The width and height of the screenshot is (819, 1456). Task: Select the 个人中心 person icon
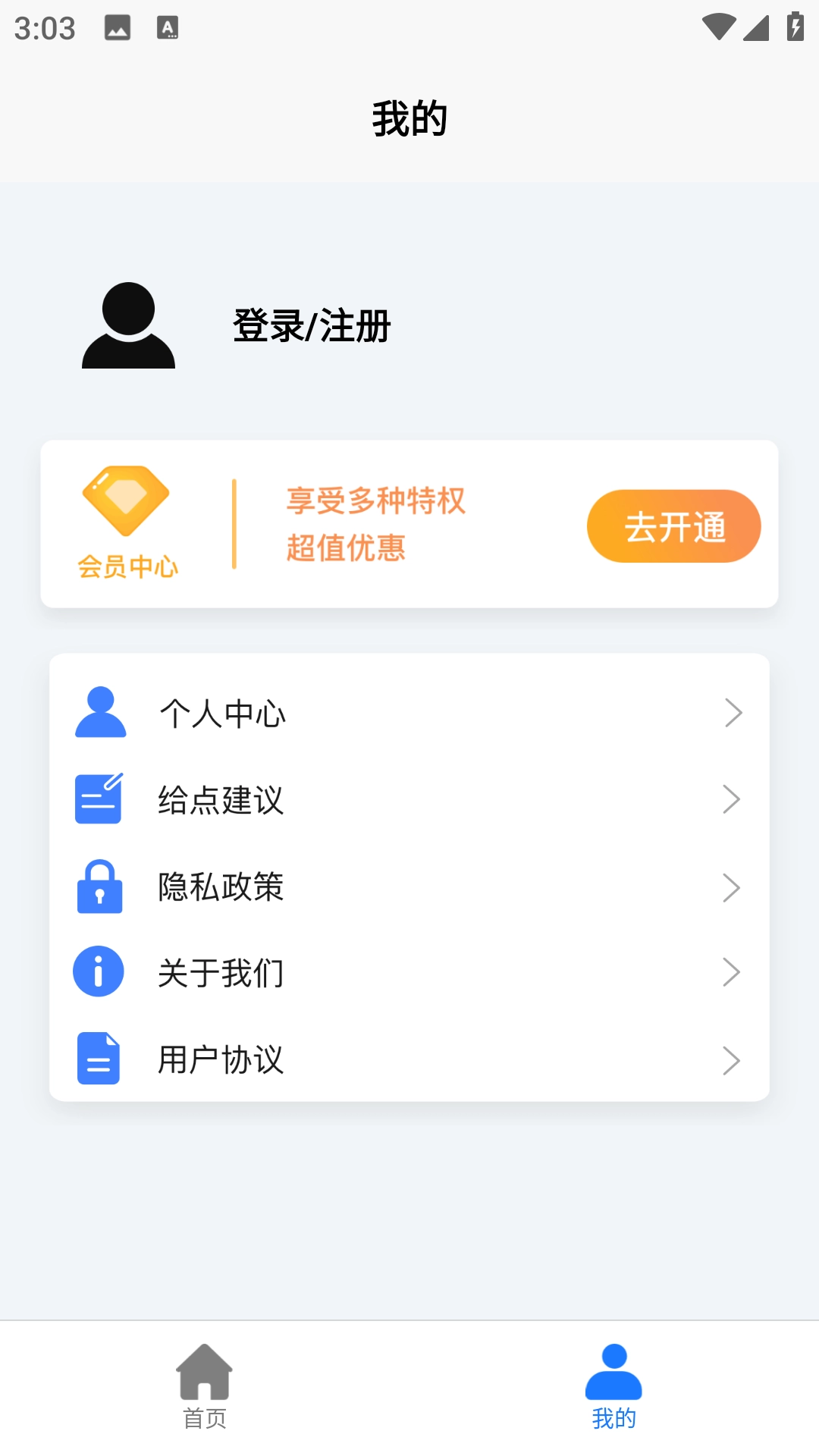99,712
